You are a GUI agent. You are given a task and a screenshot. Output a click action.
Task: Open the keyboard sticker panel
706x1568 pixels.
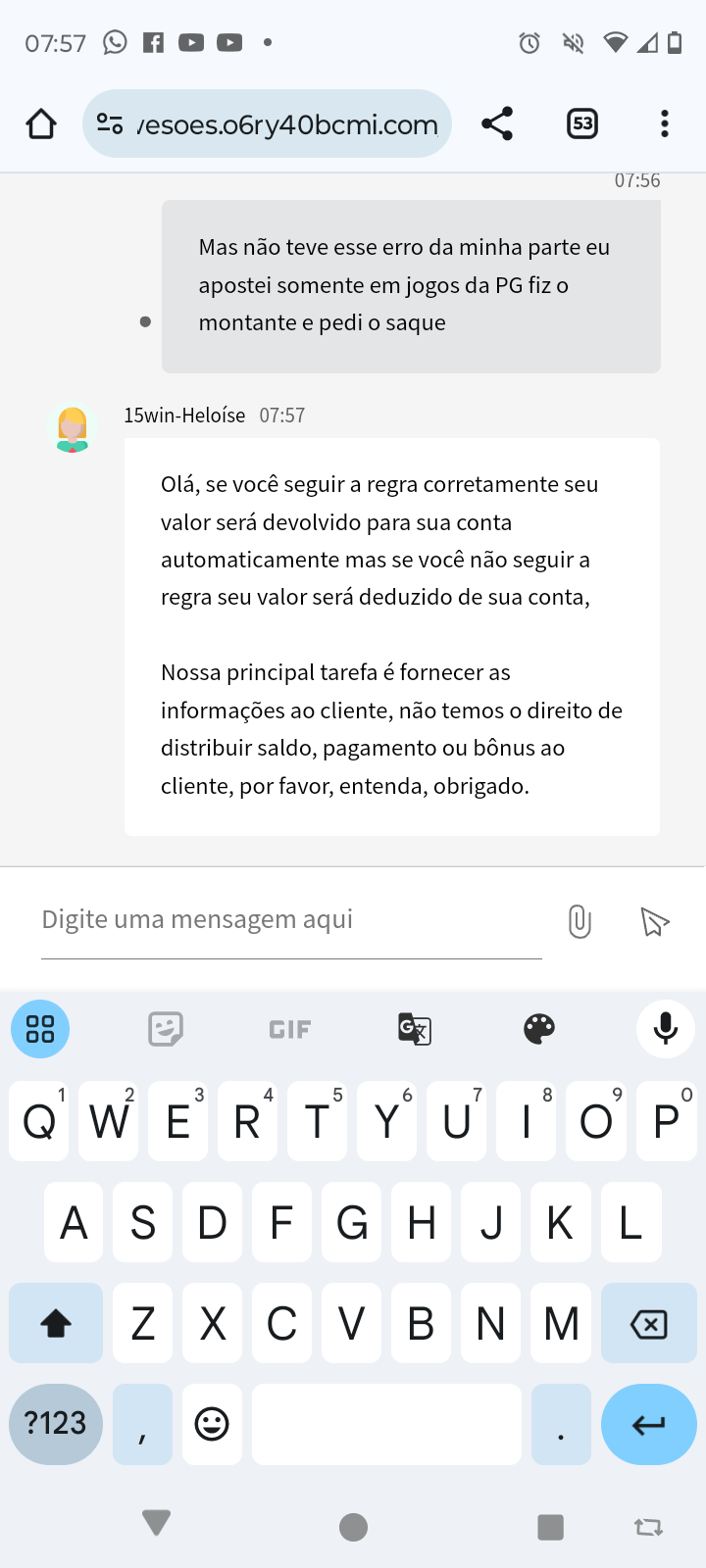click(166, 1029)
